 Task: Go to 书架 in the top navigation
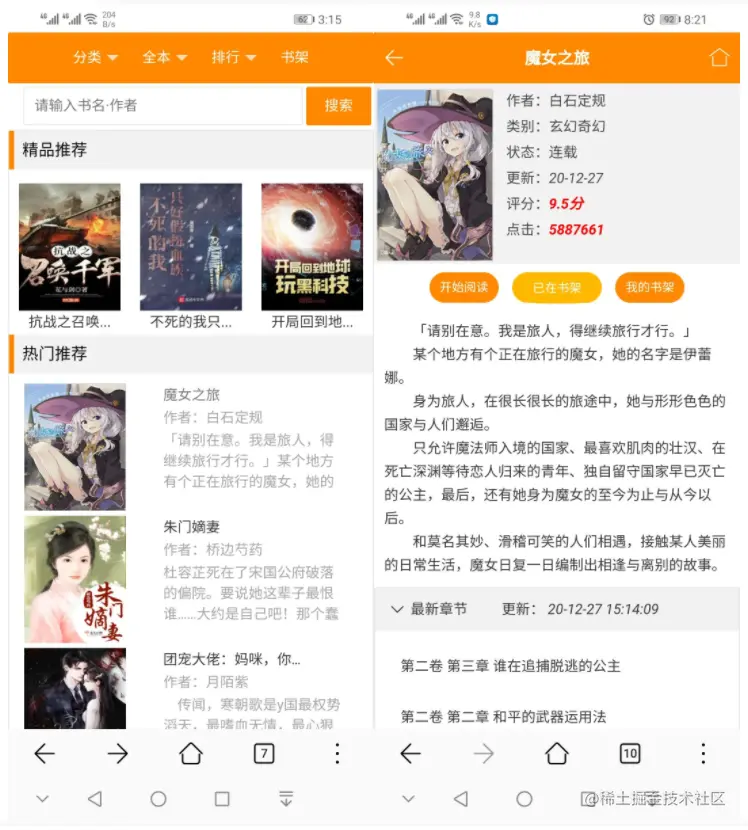tap(295, 58)
